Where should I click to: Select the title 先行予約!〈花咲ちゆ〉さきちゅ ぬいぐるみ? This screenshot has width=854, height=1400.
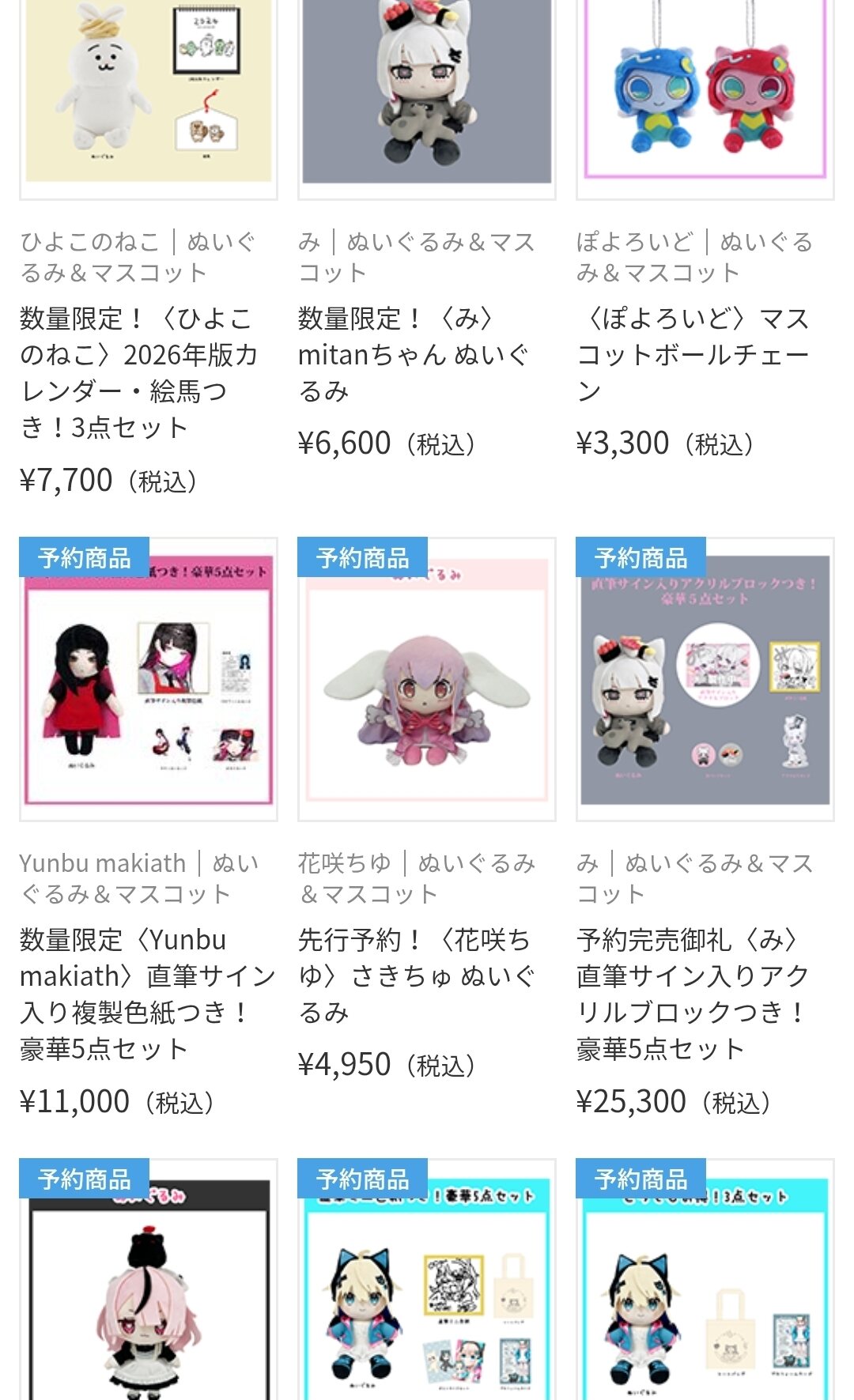point(417,976)
